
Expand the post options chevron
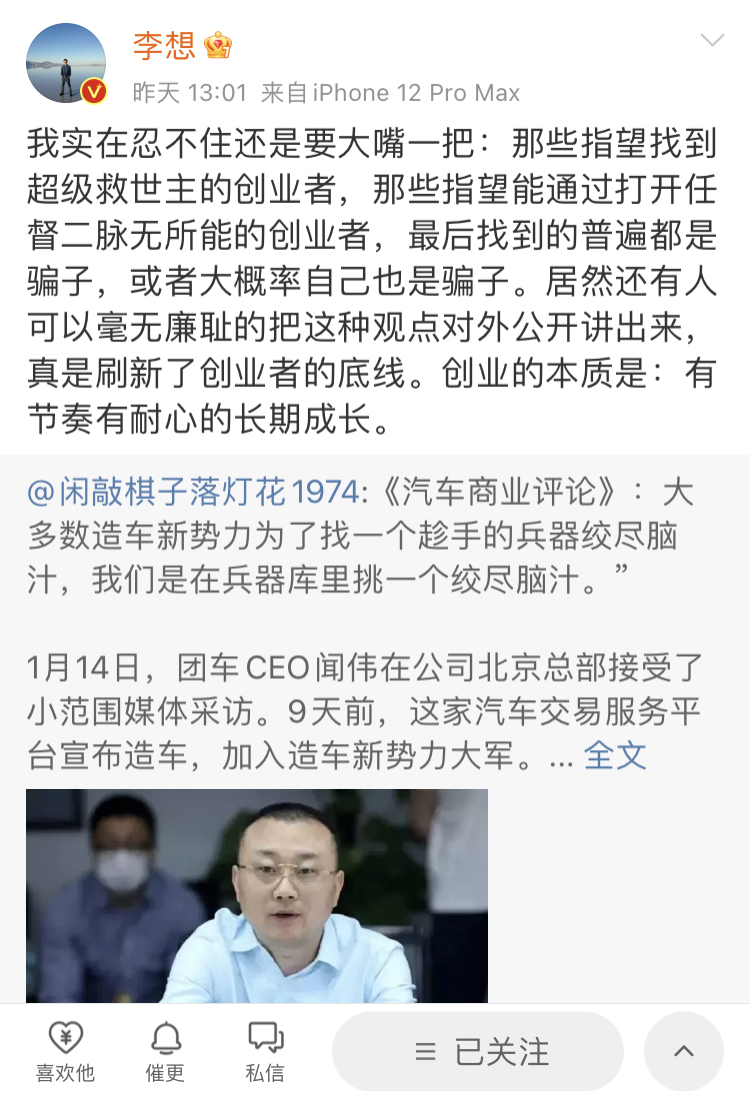point(712,41)
